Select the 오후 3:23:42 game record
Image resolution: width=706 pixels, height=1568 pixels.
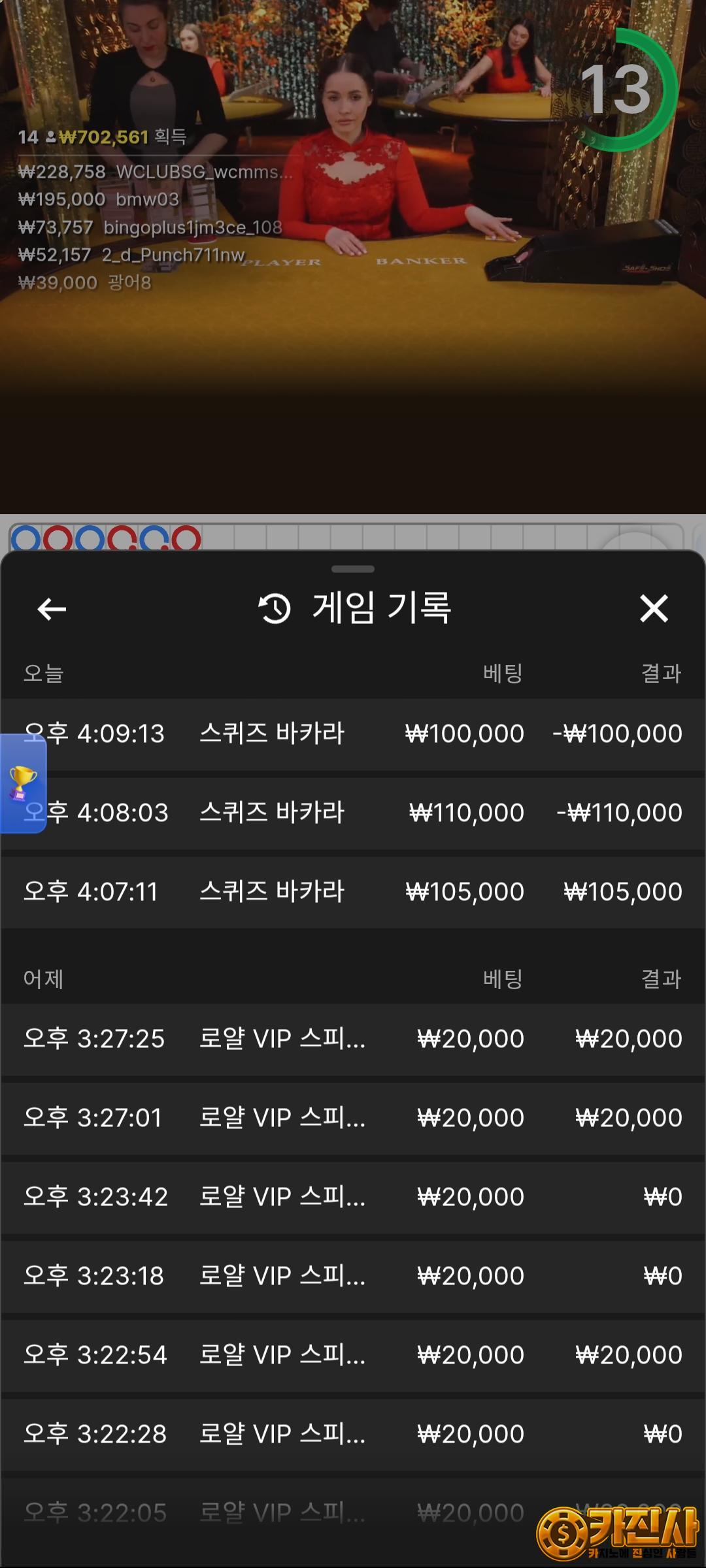353,1197
